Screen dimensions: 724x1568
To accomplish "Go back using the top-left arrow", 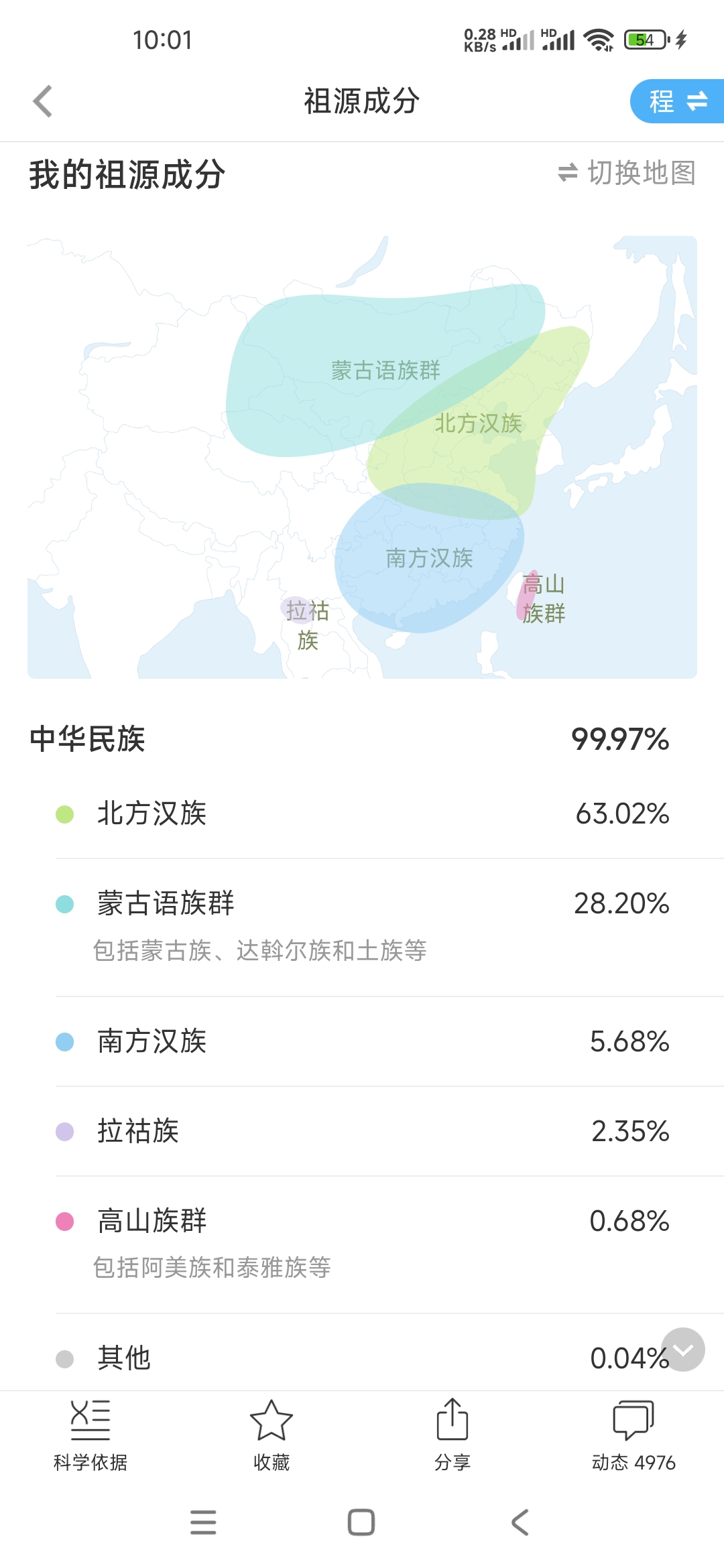I will pyautogui.click(x=43, y=102).
